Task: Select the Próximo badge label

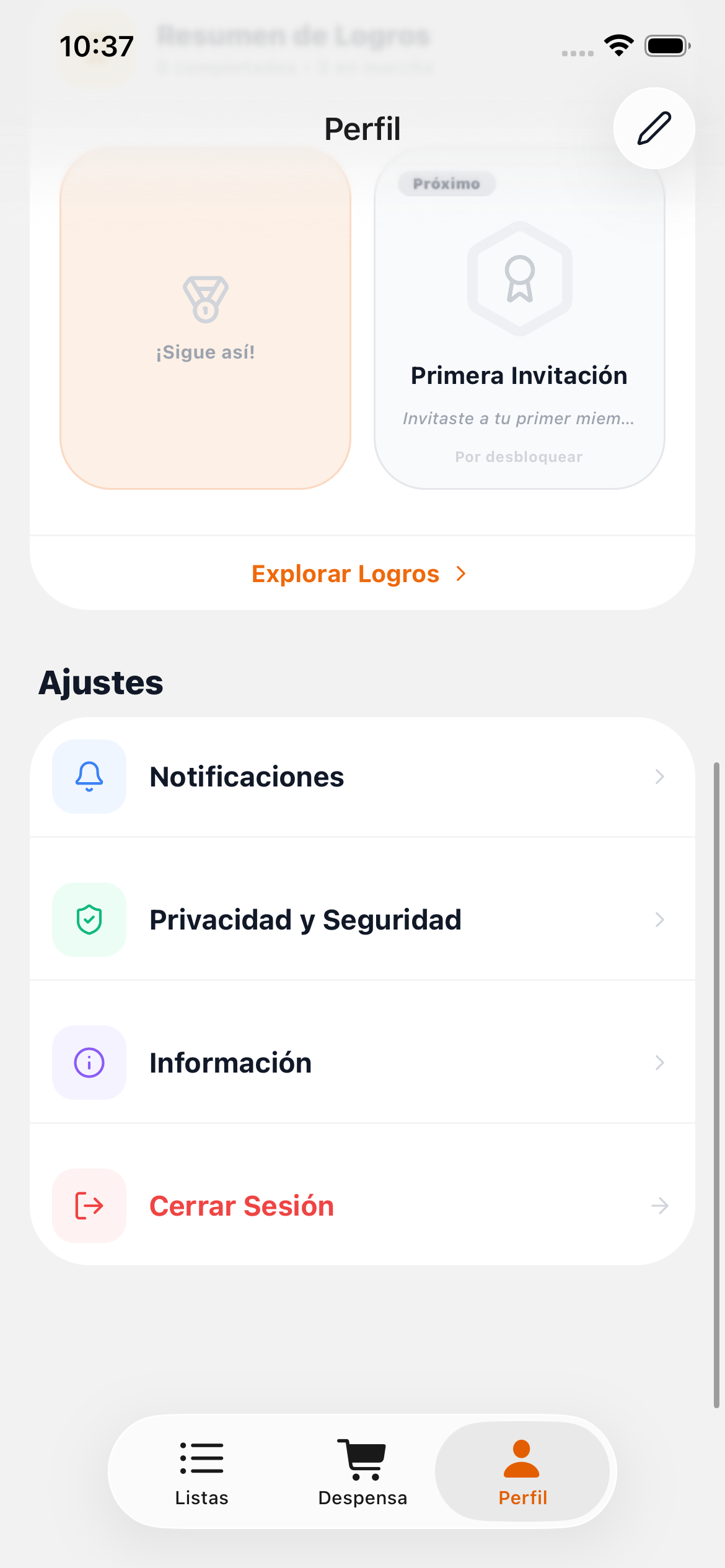Action: (x=446, y=183)
